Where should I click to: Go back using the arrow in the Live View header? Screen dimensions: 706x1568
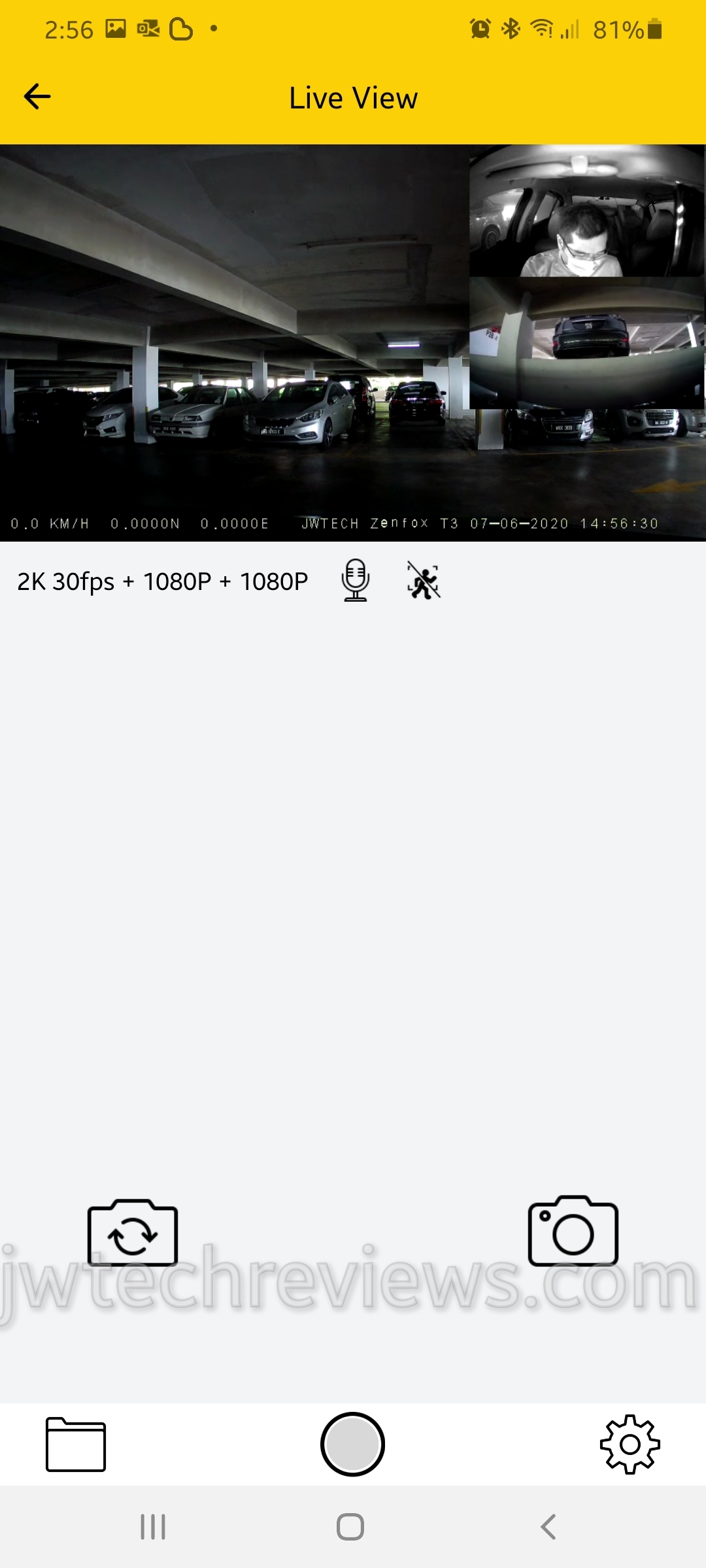pyautogui.click(x=37, y=97)
